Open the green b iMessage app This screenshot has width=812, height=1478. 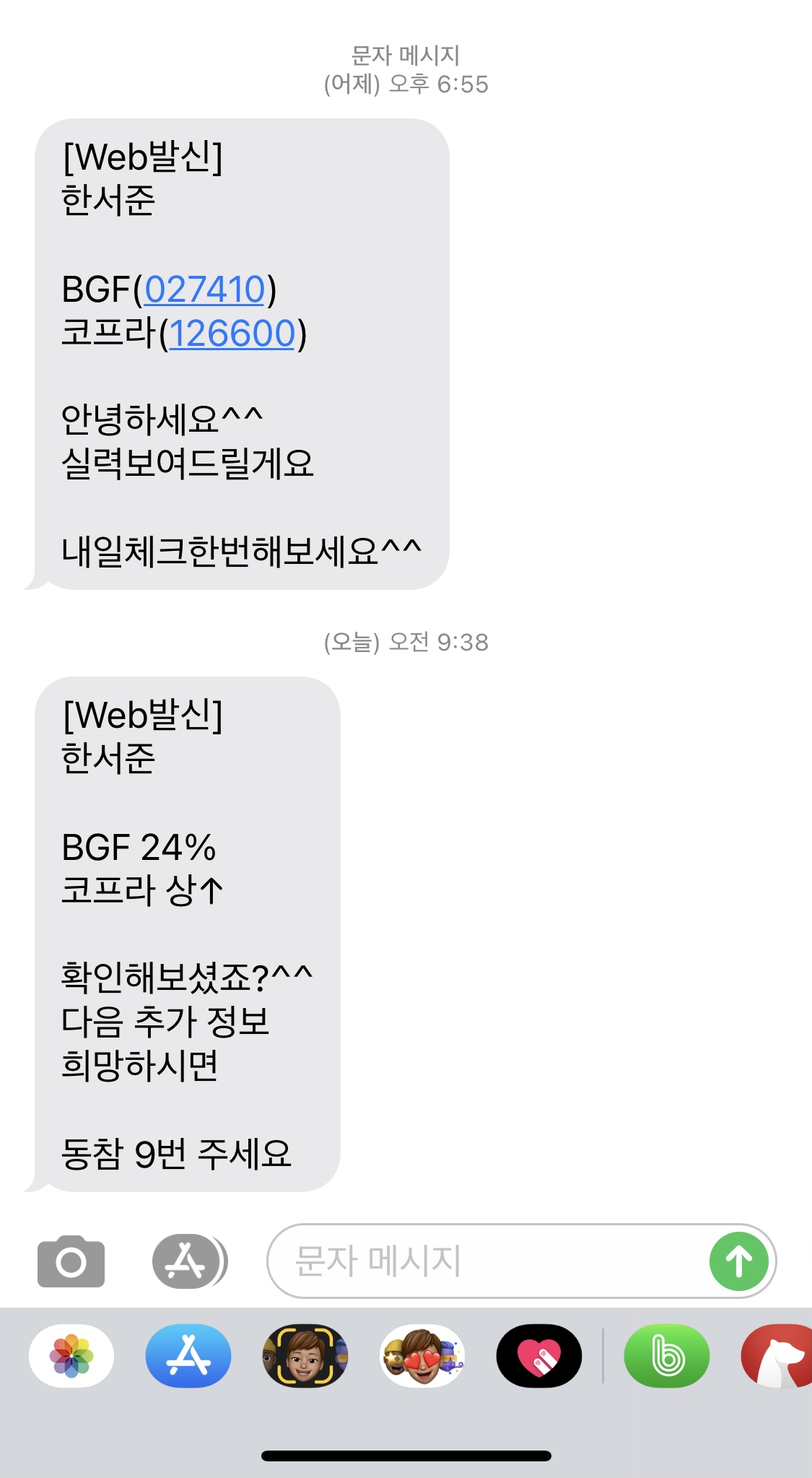[666, 1356]
